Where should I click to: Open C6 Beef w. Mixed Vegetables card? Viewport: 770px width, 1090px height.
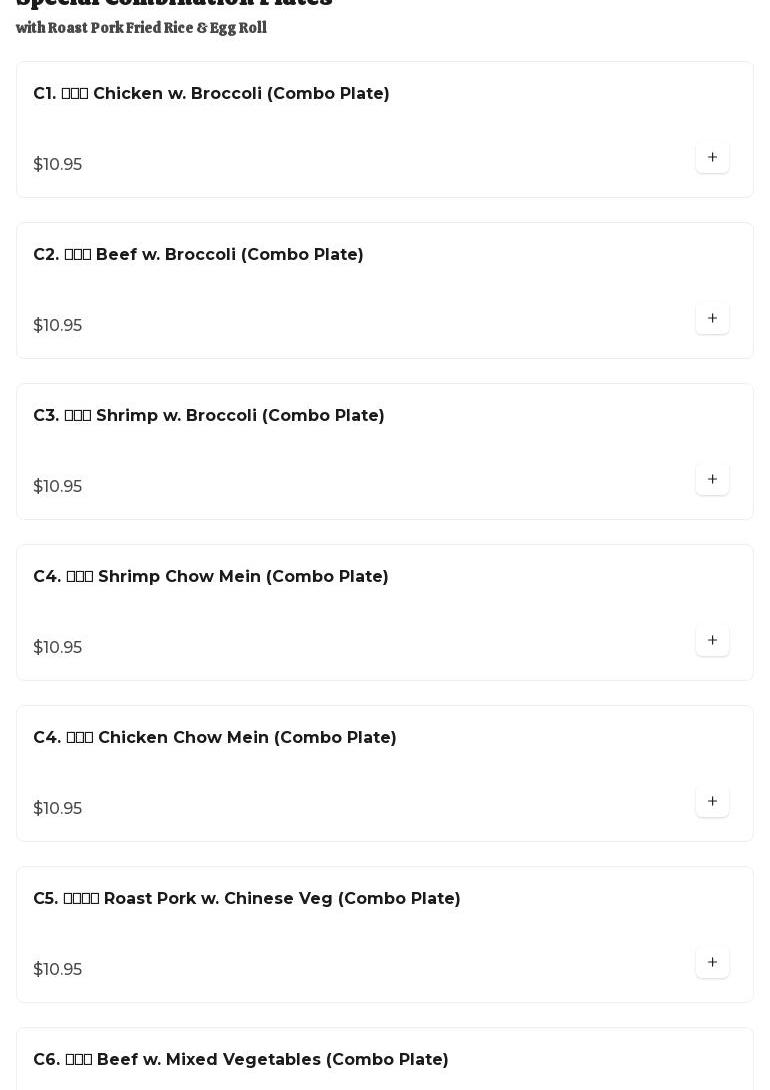pos(240,1060)
